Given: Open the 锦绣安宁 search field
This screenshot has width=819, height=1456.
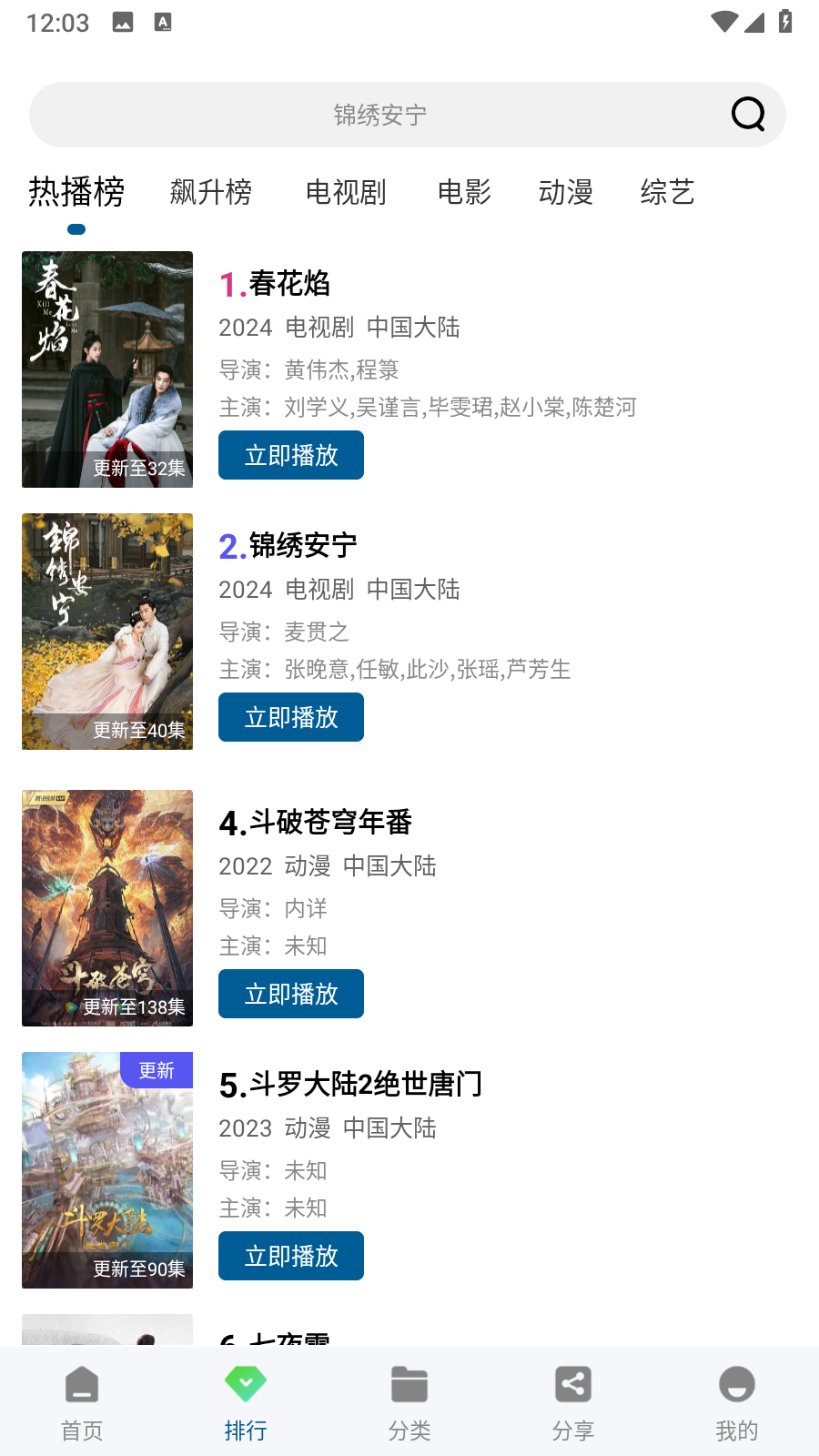Looking at the screenshot, I should point(380,115).
